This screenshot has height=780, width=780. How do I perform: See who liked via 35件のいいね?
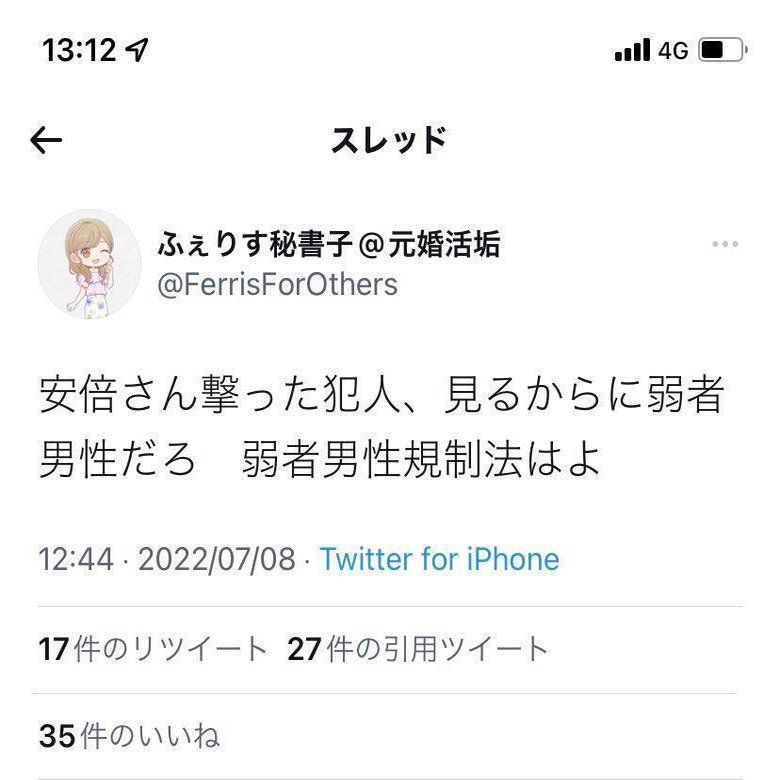tap(129, 737)
